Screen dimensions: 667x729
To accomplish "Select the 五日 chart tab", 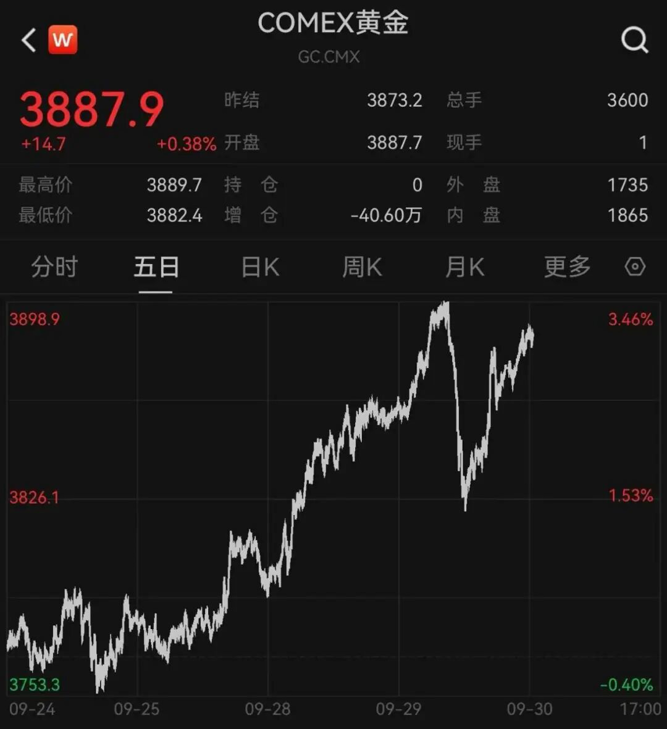I will pos(156,267).
